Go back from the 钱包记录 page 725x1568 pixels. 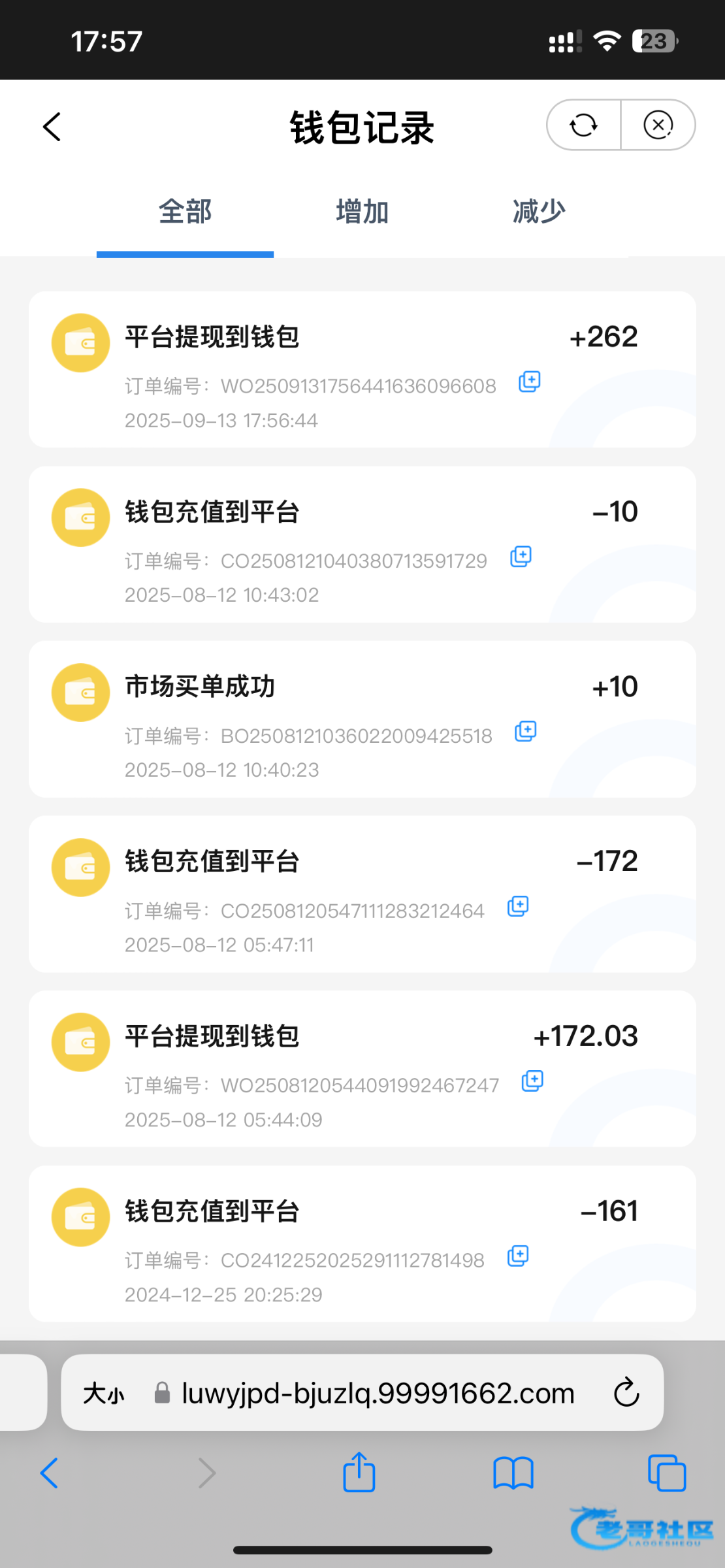(52, 127)
